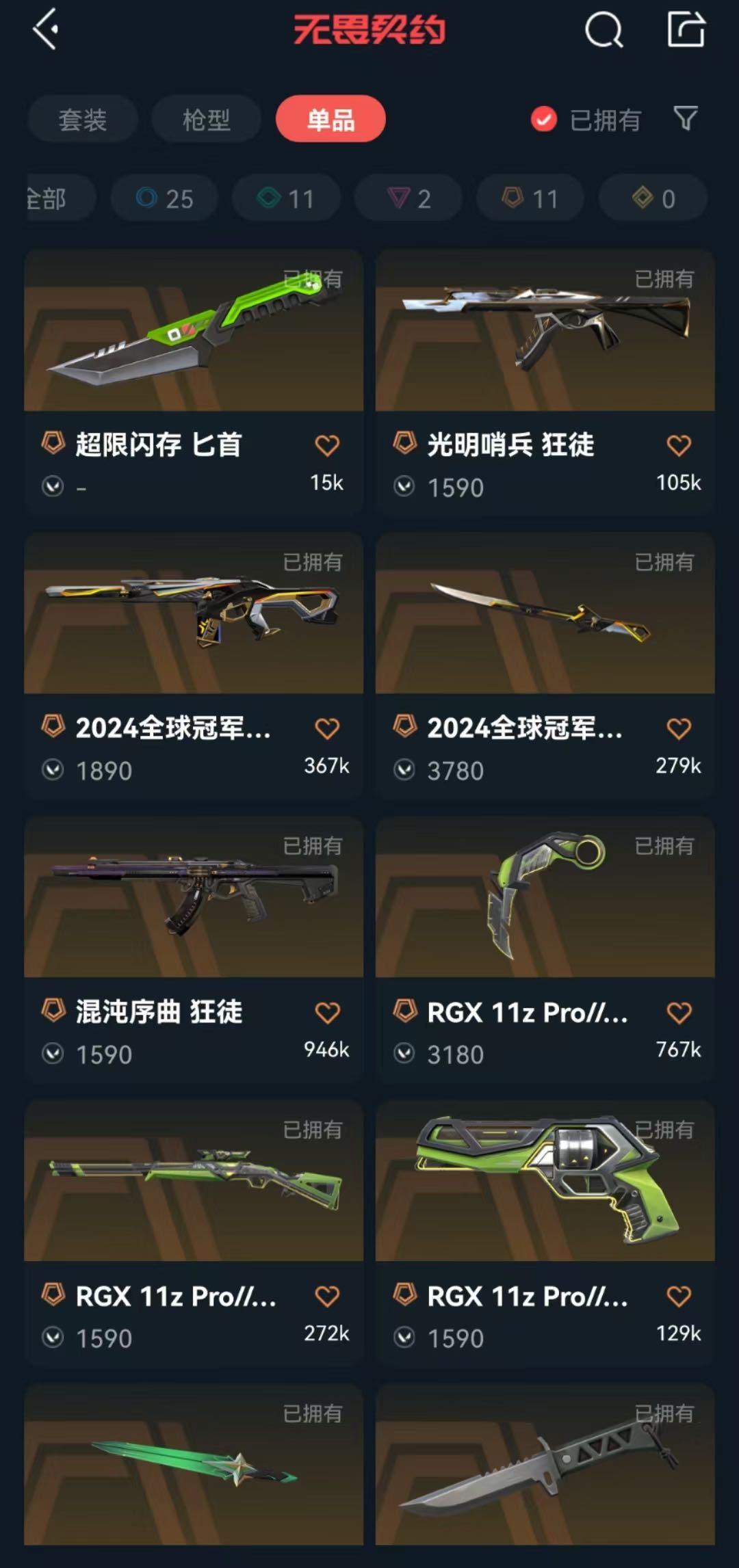Open the RGX 11z Pro item priced 3180
Screen dimensions: 739x1568
click(545, 948)
